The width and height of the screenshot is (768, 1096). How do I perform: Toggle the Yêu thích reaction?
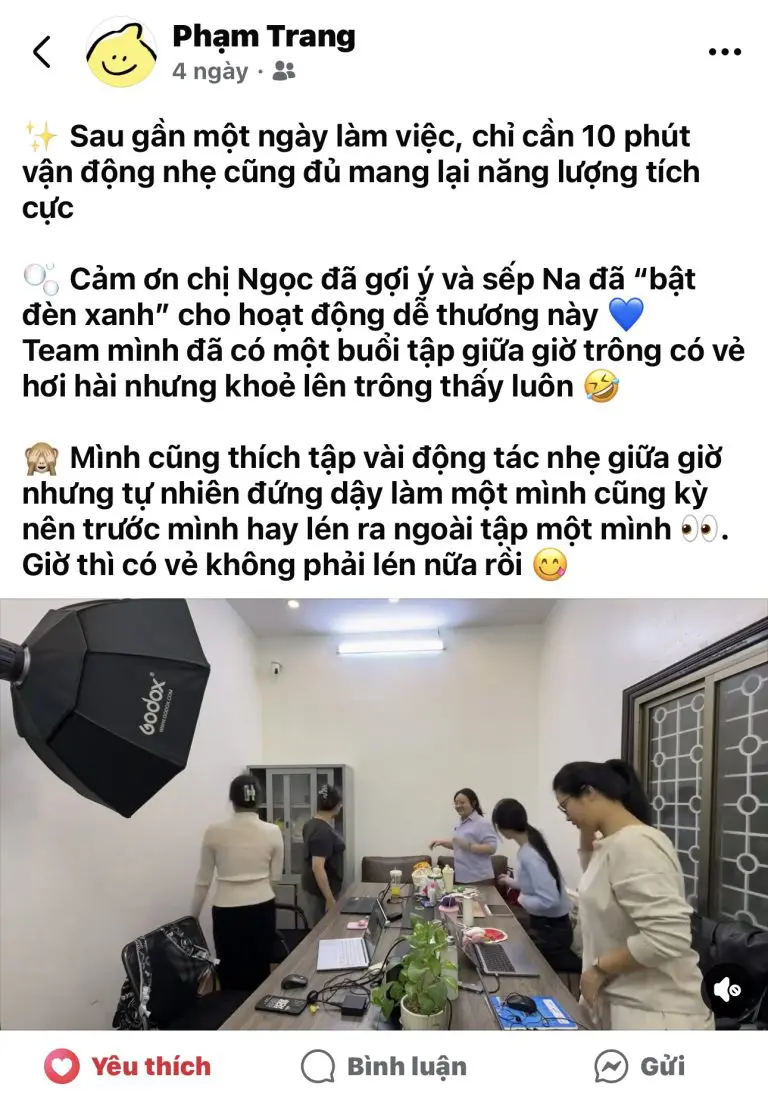click(x=128, y=1066)
